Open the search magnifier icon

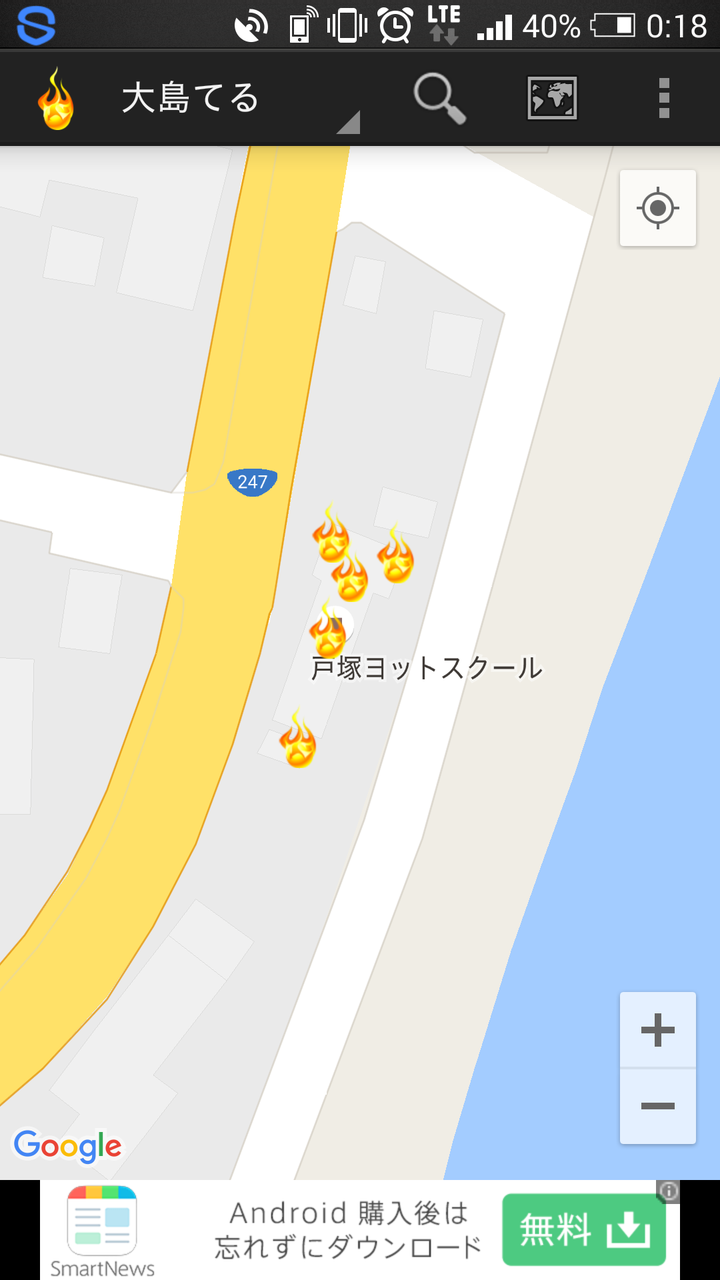pyautogui.click(x=440, y=98)
